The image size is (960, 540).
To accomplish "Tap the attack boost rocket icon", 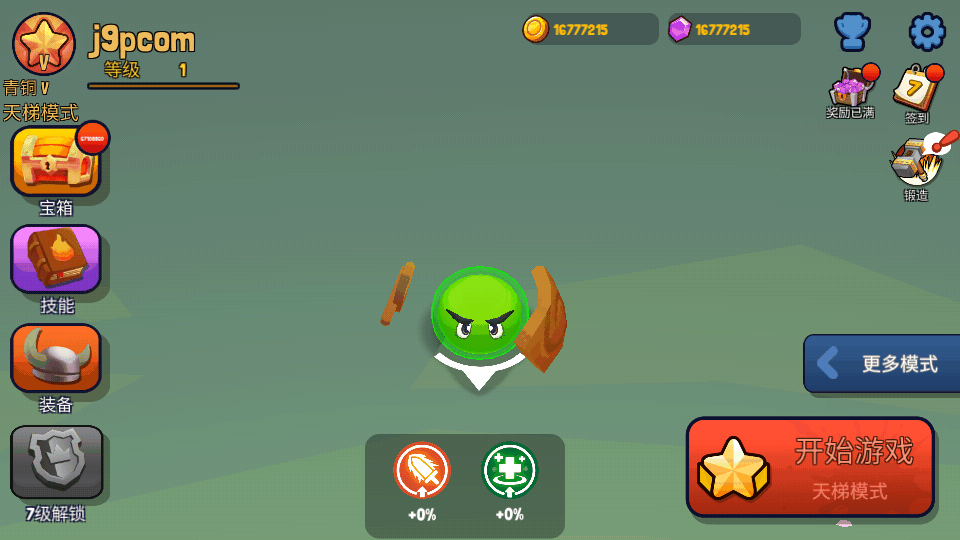I will (422, 469).
